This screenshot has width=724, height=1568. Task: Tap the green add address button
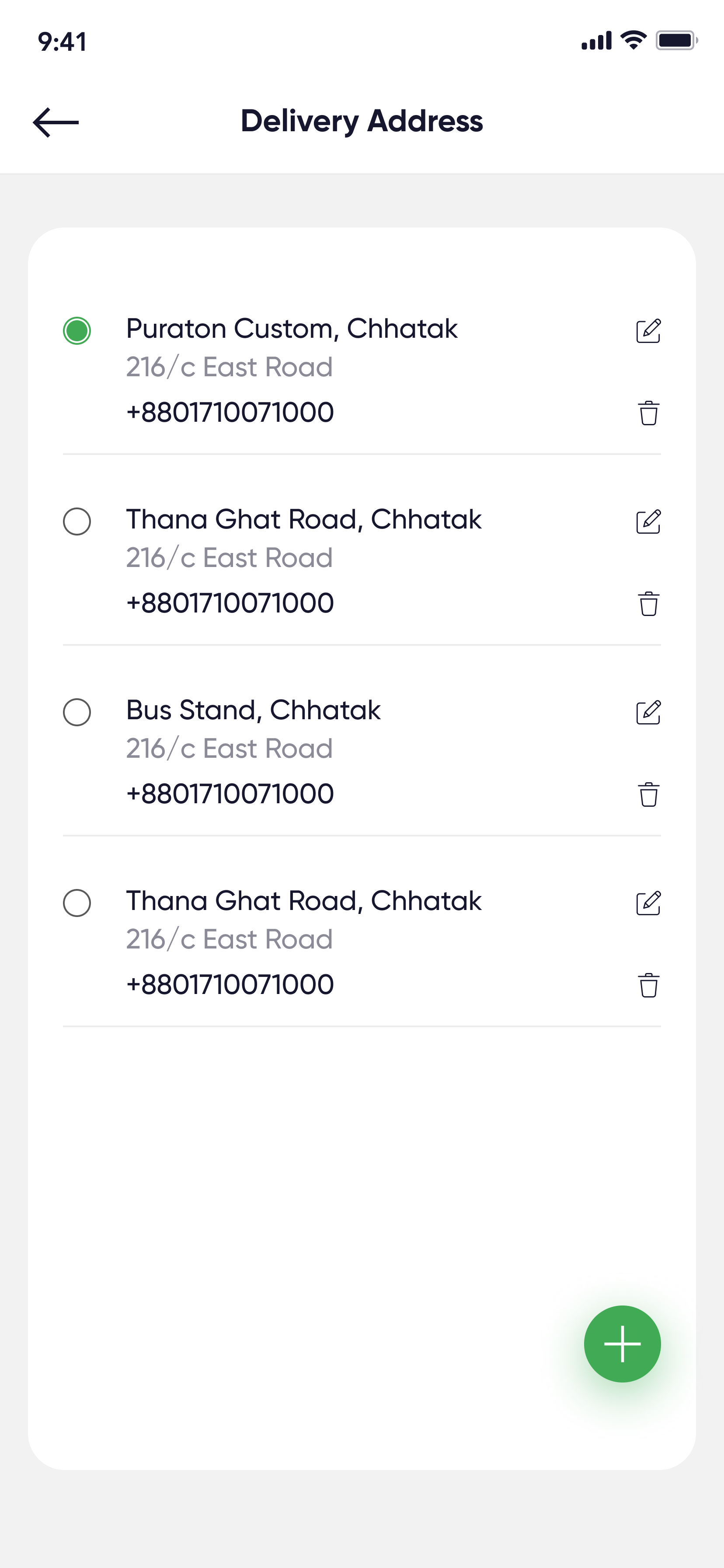[x=622, y=1344]
